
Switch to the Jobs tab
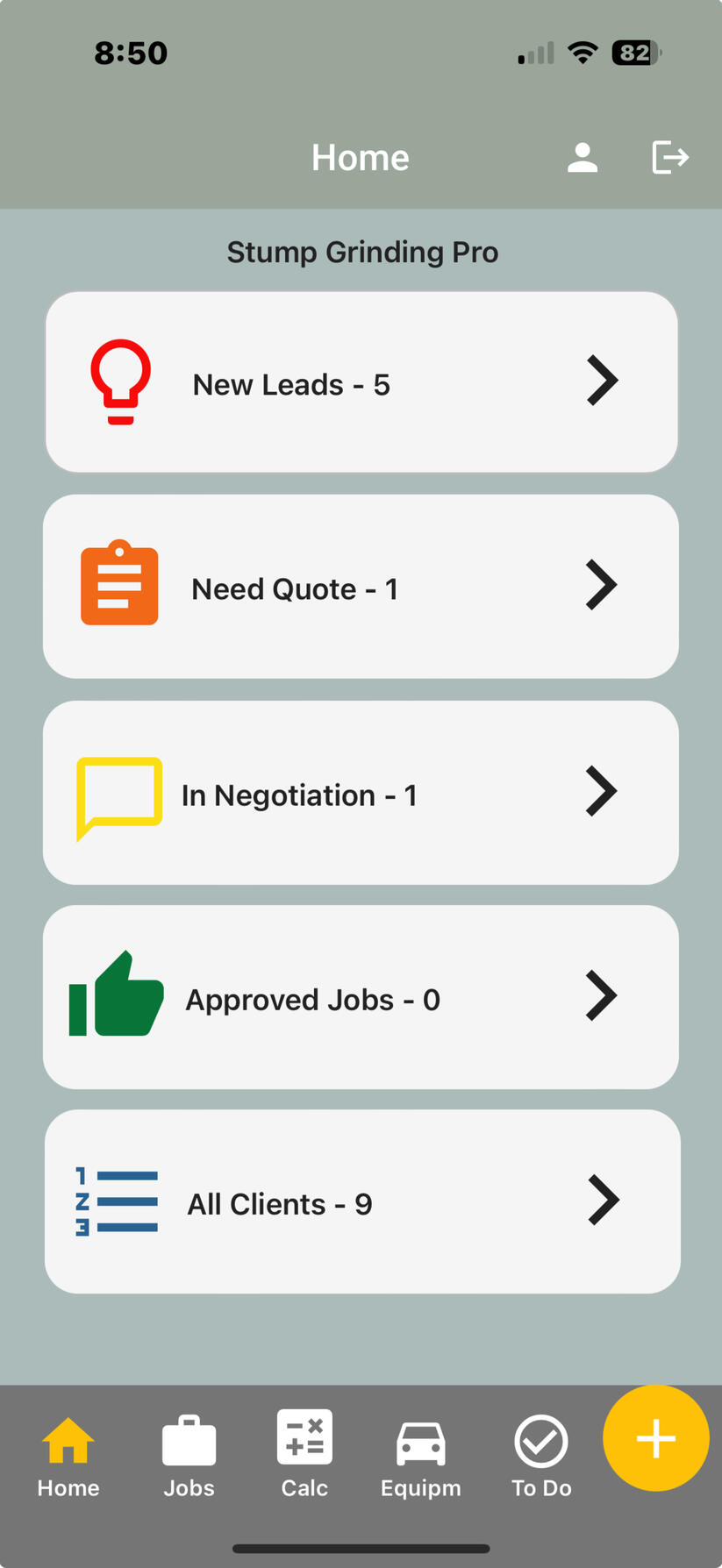(189, 1456)
